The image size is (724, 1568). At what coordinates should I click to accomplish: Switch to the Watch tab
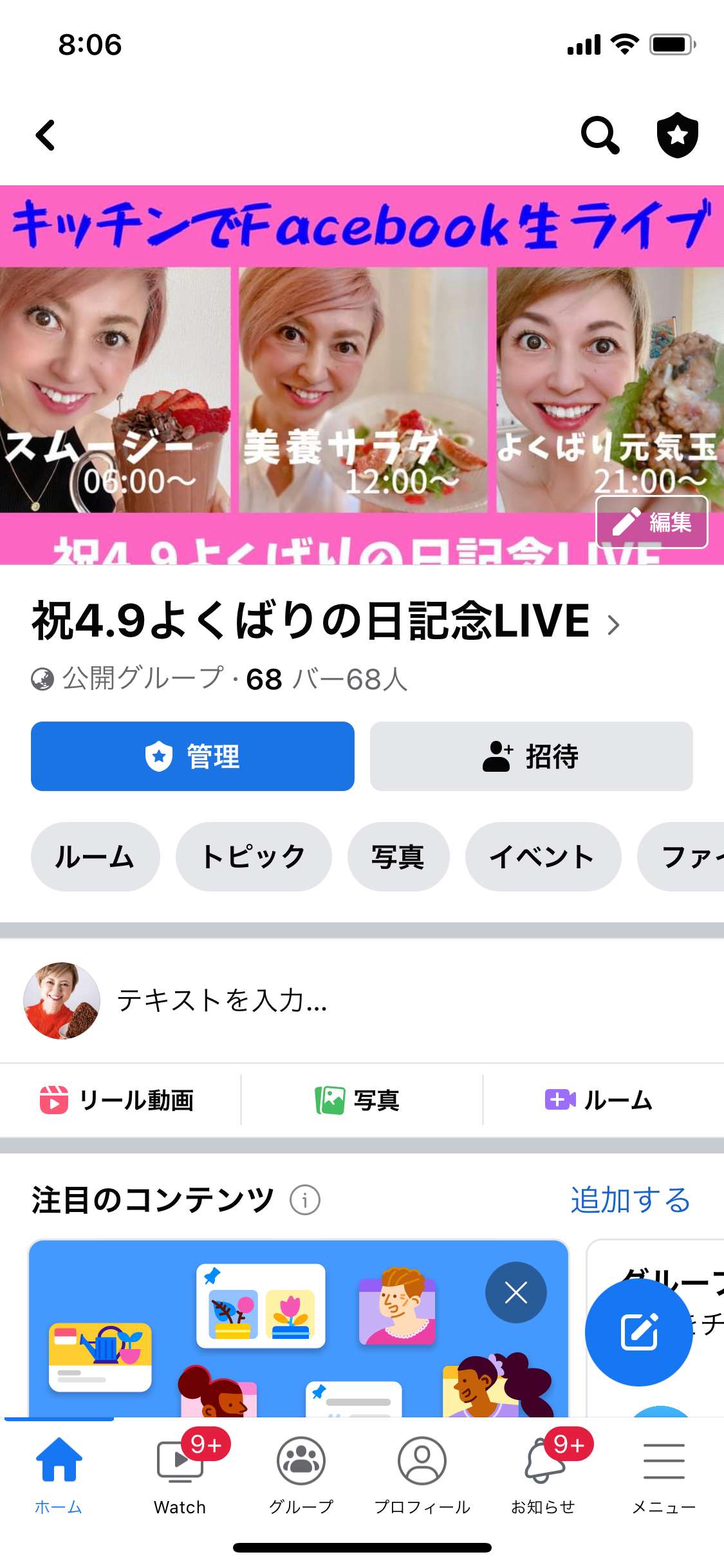(180, 1473)
